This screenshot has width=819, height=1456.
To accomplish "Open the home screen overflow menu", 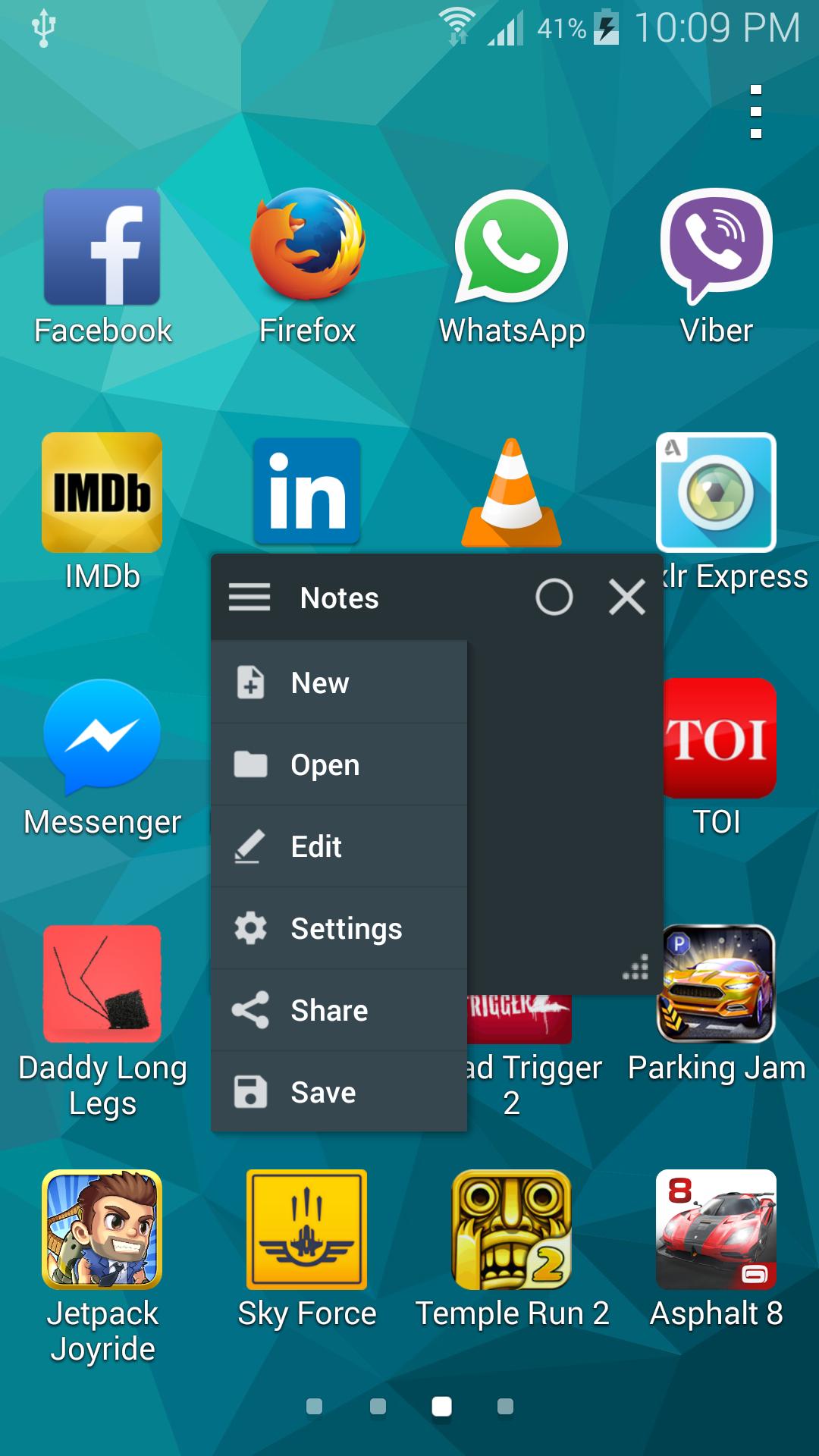I will [755, 111].
